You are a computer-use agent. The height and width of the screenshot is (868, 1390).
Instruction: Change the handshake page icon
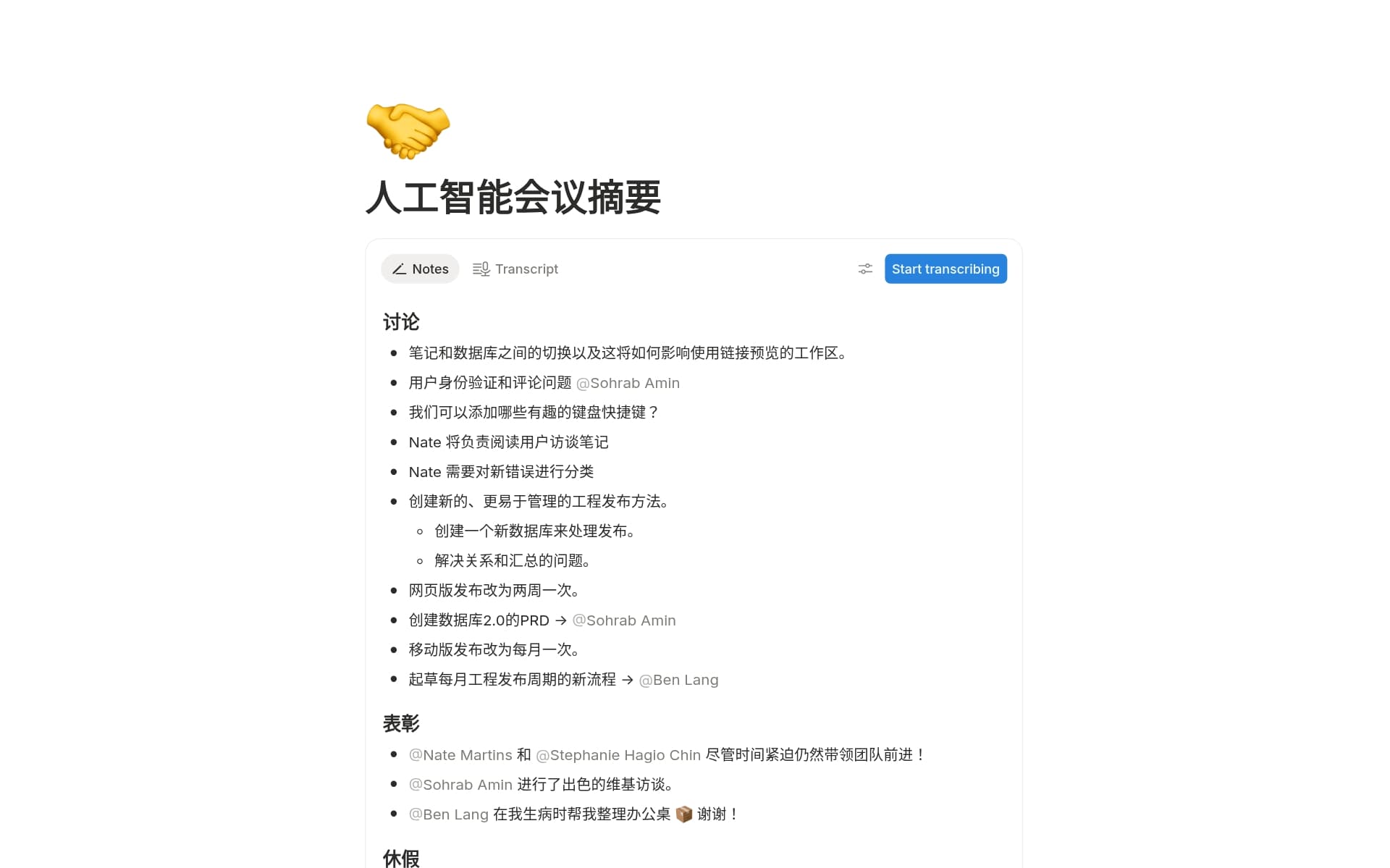point(408,131)
